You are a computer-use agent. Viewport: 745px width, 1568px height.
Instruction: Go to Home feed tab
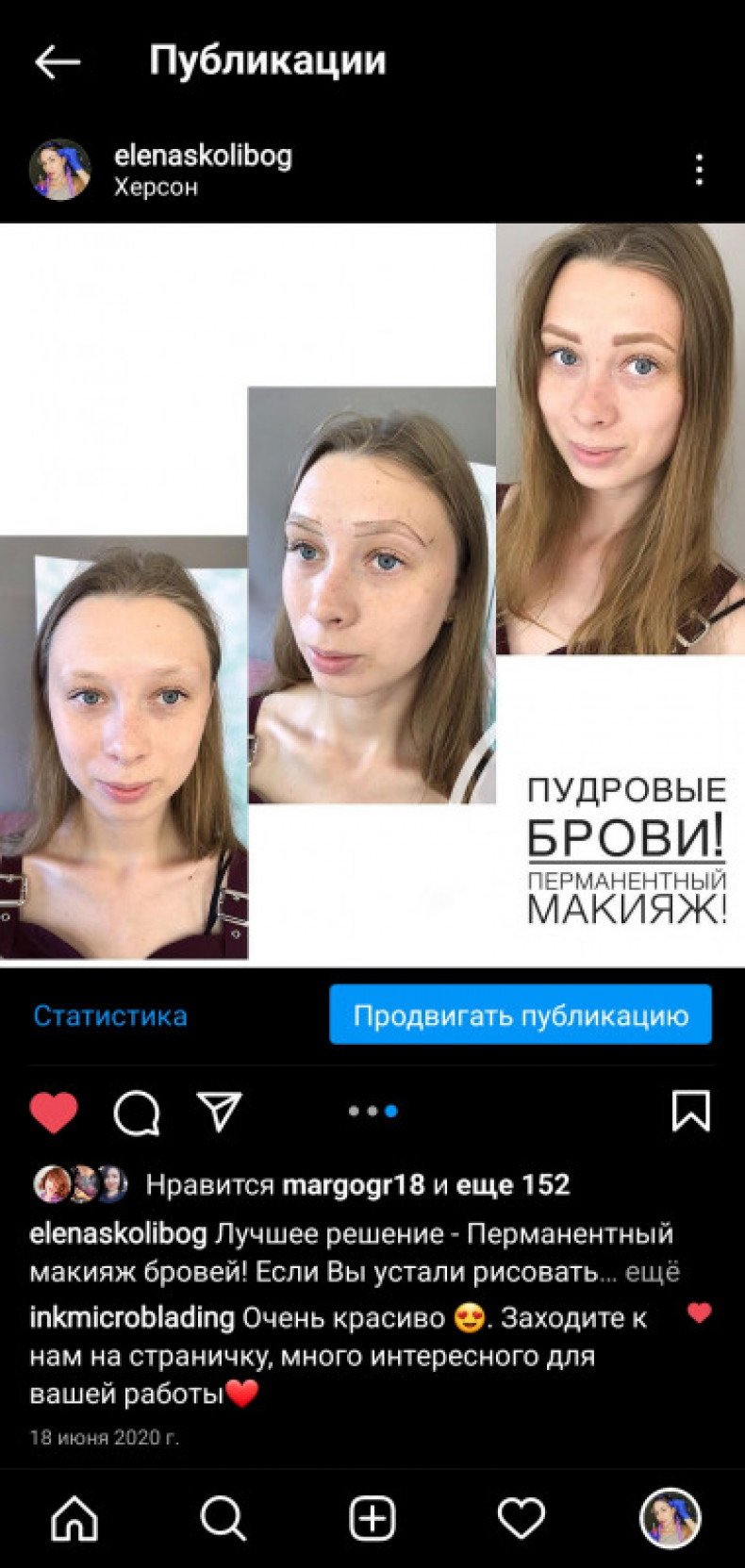coord(74,1519)
